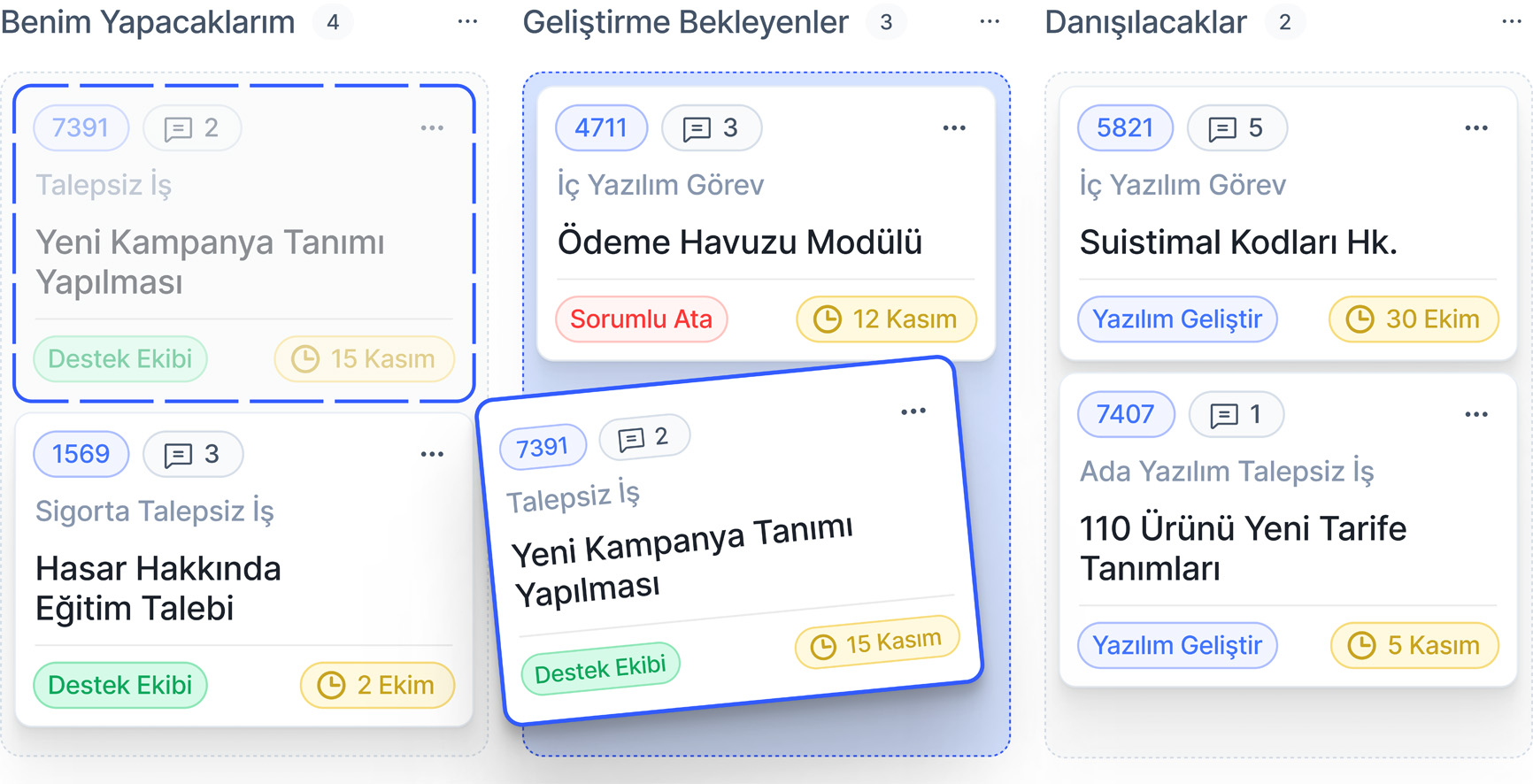Open more options on card 5821

tap(1476, 128)
